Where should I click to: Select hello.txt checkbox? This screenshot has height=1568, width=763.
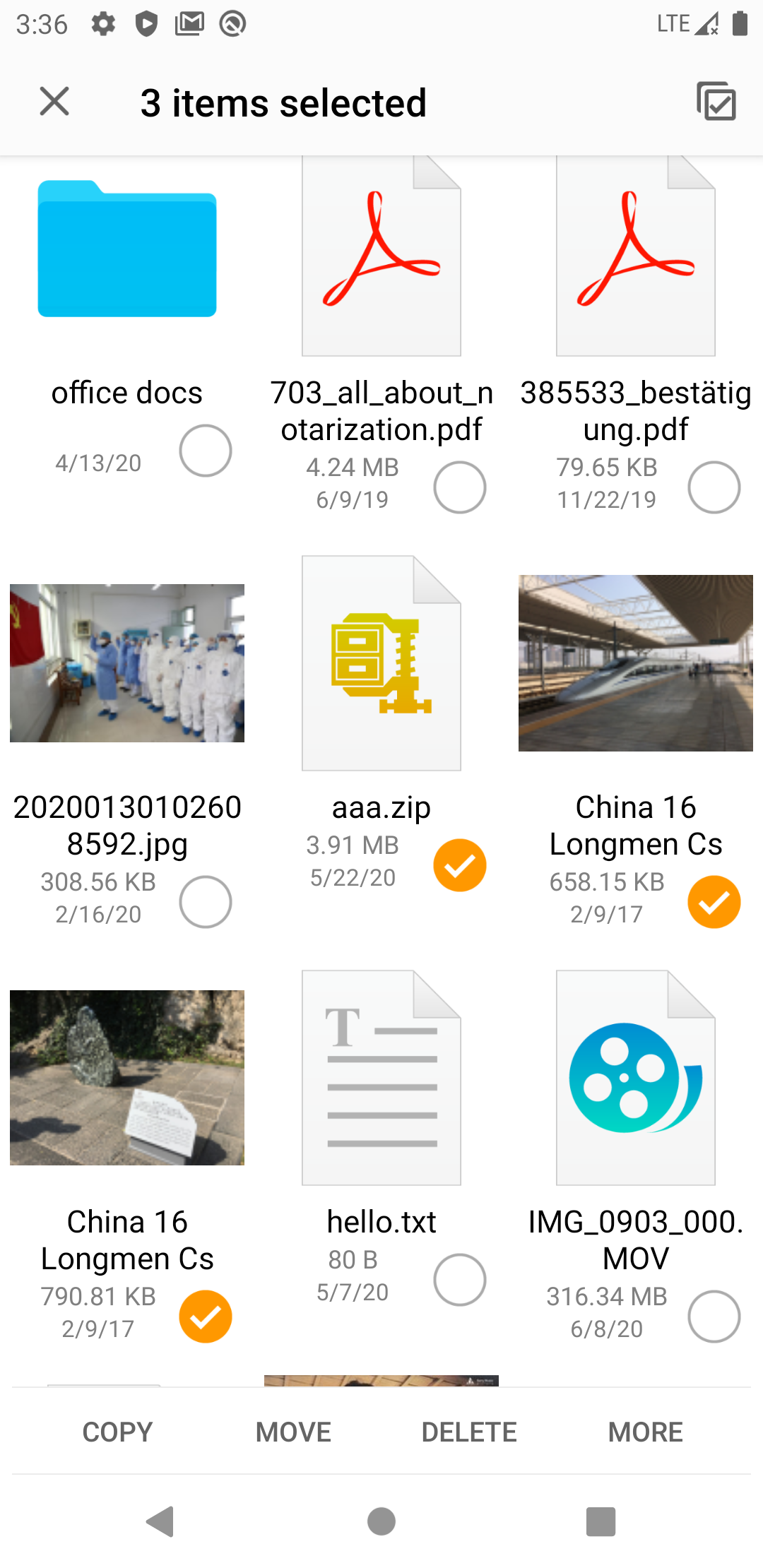pyautogui.click(x=460, y=1280)
